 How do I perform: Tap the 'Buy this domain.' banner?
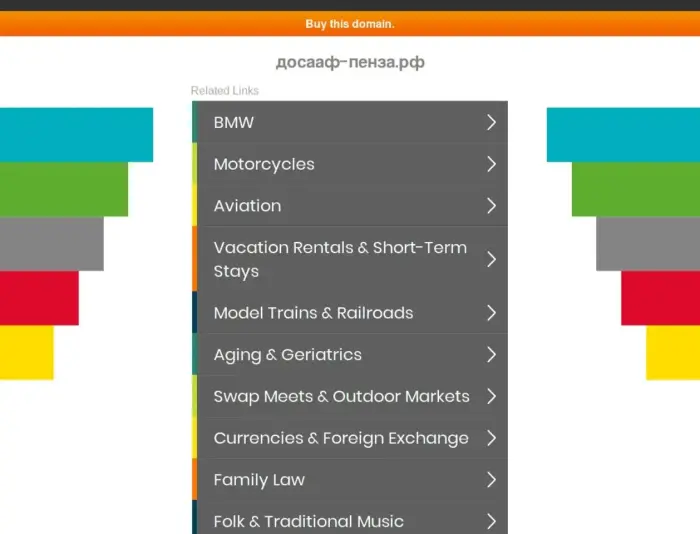pyautogui.click(x=349, y=24)
